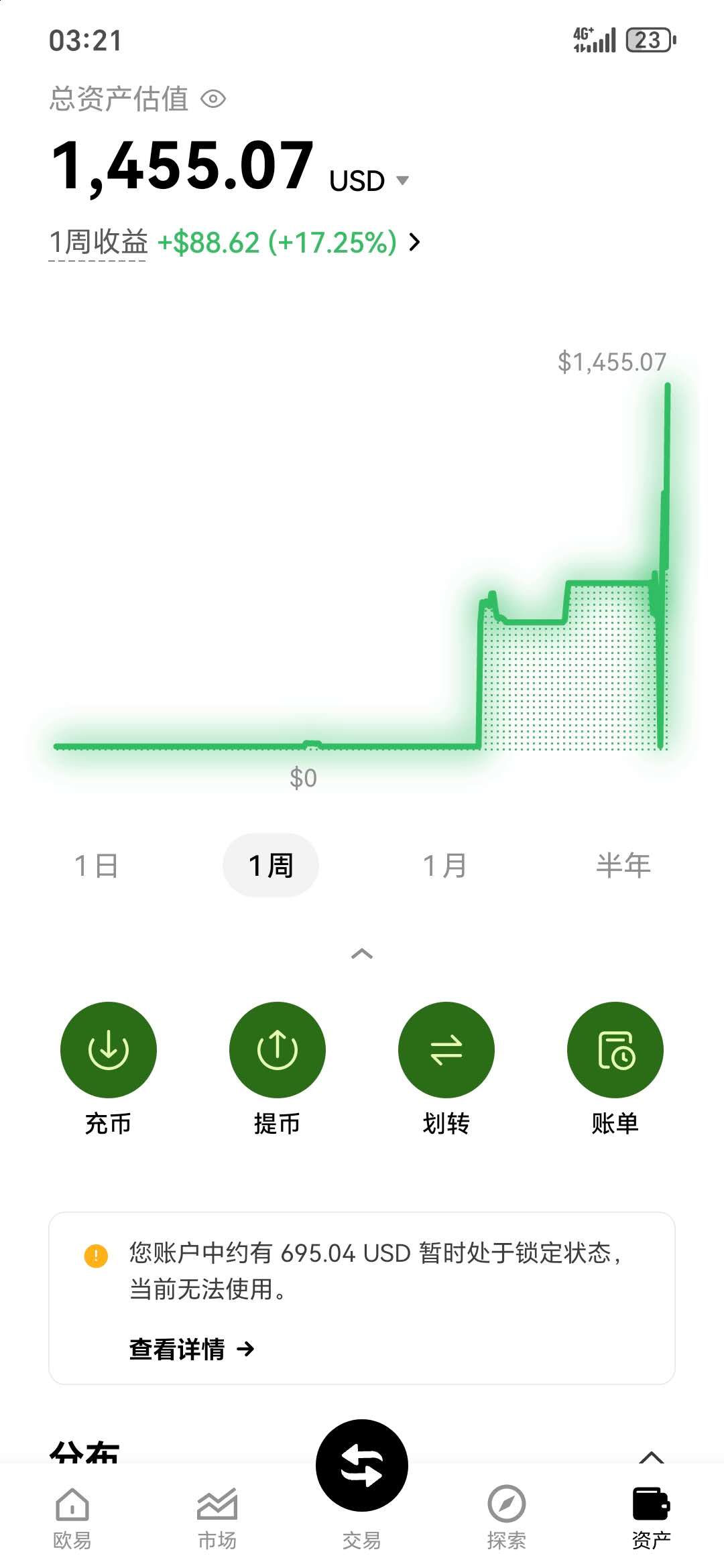Open 划转 transfer
Viewport: 724px width, 1568px height.
(x=446, y=1050)
